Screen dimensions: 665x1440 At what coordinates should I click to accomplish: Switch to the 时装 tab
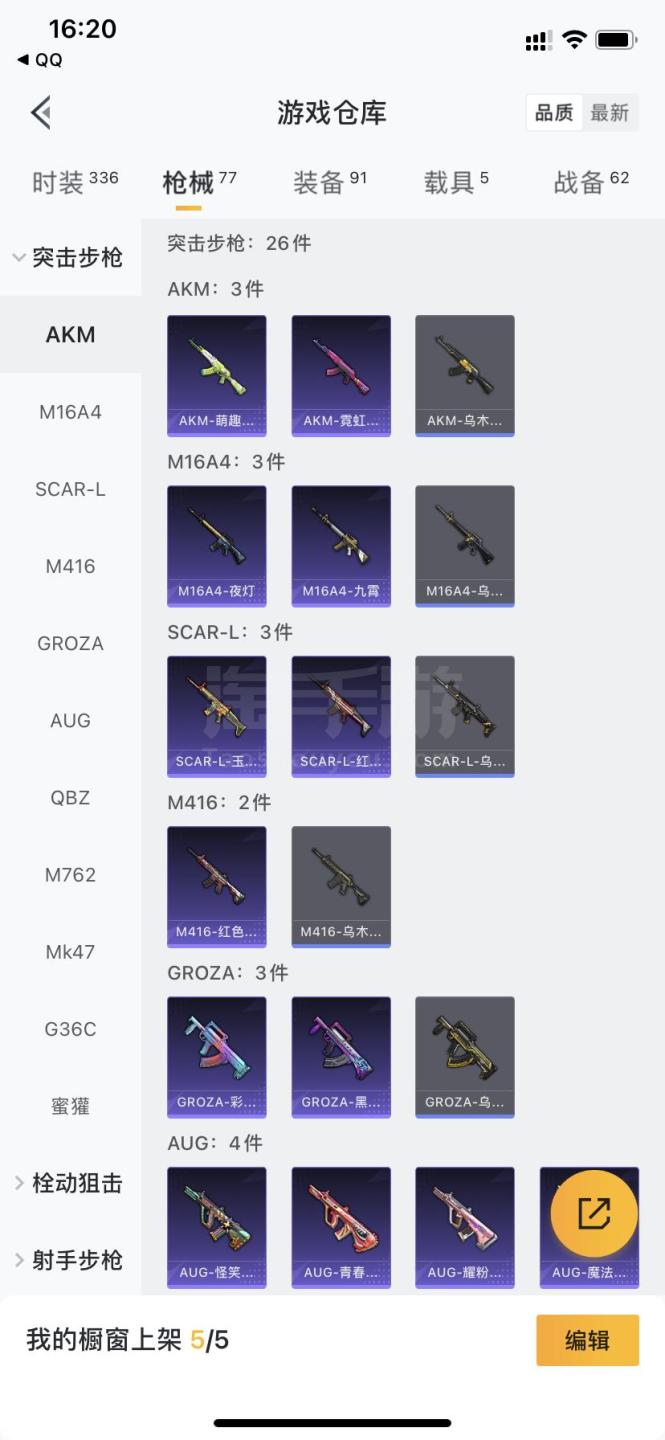tap(75, 182)
